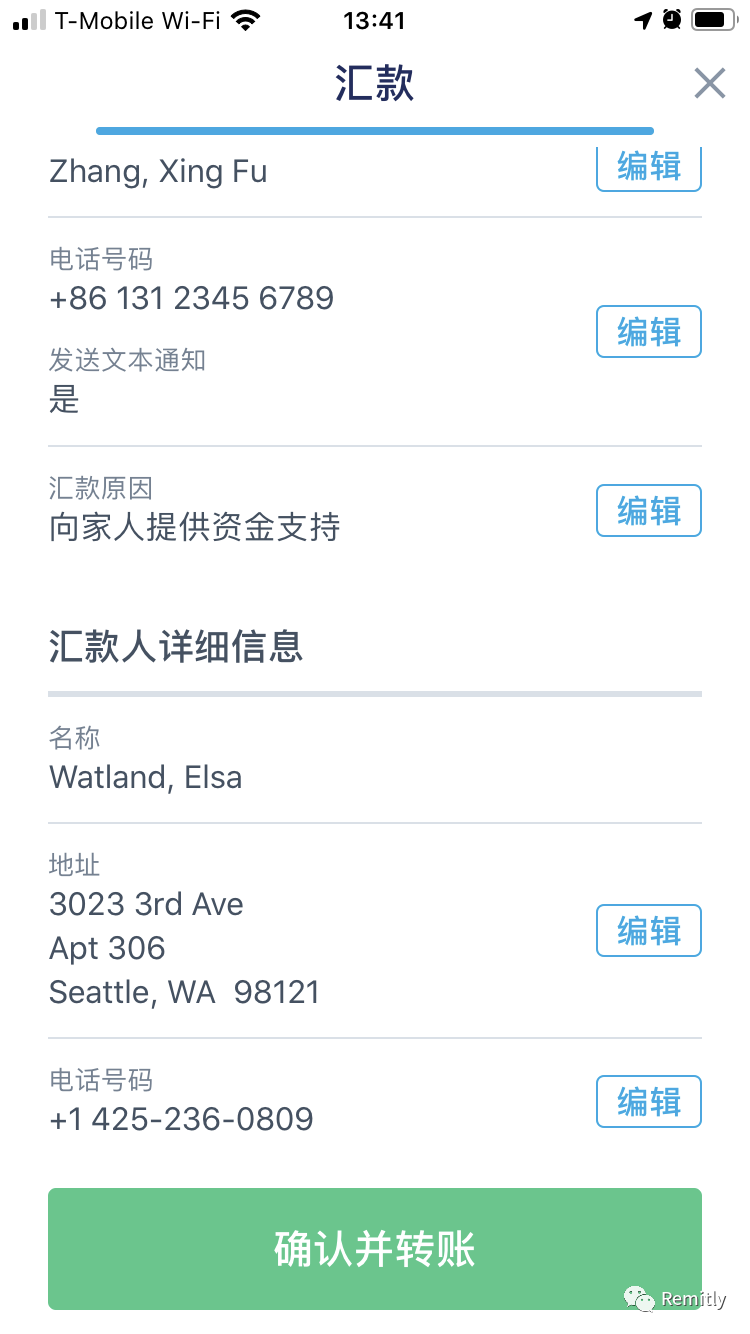Edit the +86 131 2345 6789 phone number
750x1334 pixels.
point(648,331)
